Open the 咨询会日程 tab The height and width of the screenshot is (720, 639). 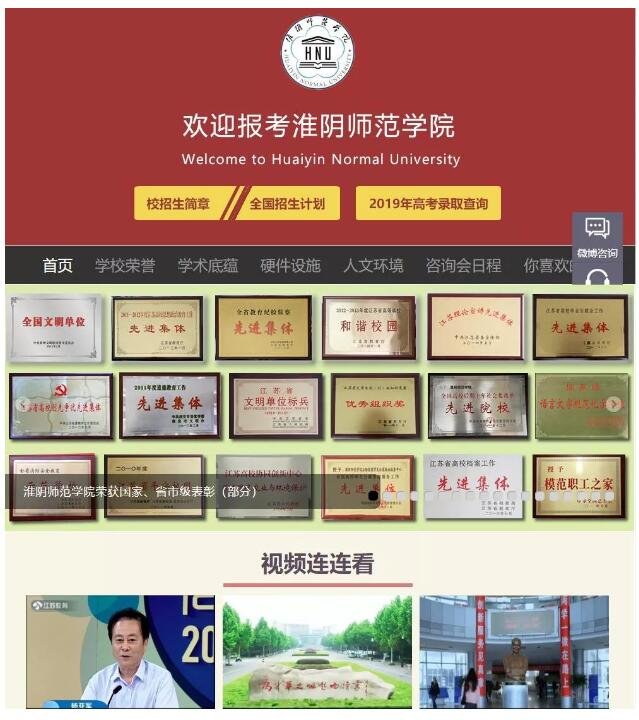(463, 265)
